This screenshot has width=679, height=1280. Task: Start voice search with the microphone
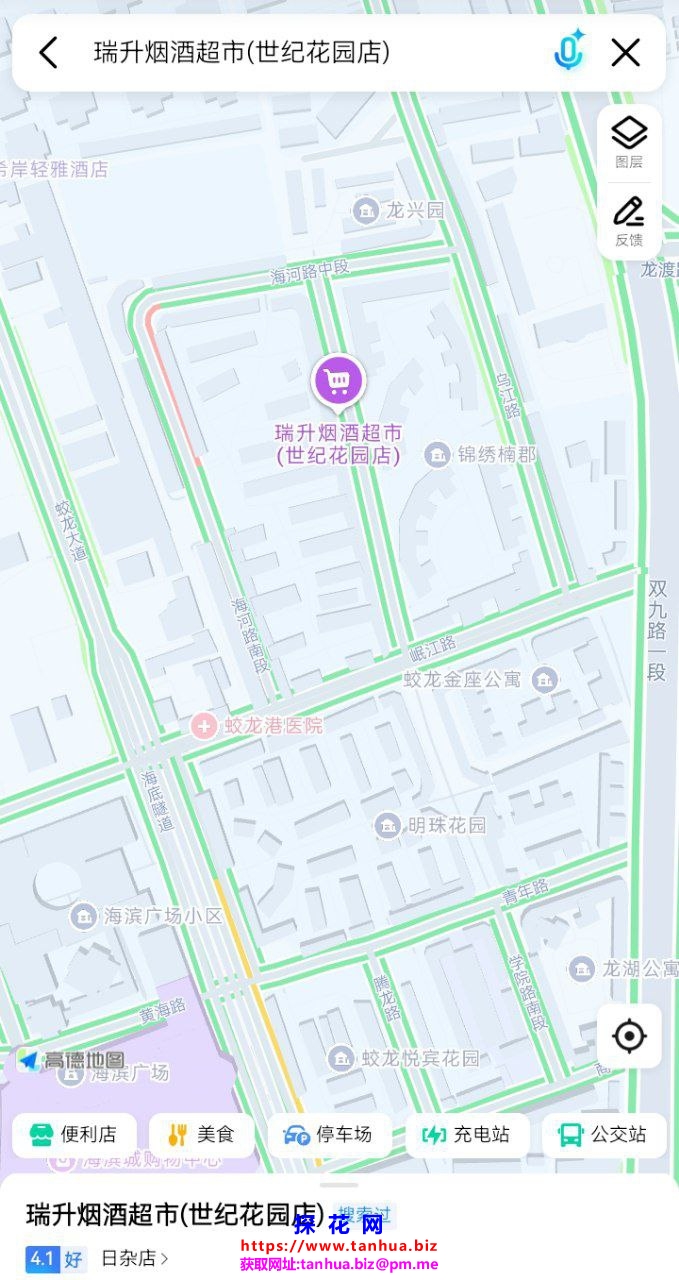coord(568,52)
